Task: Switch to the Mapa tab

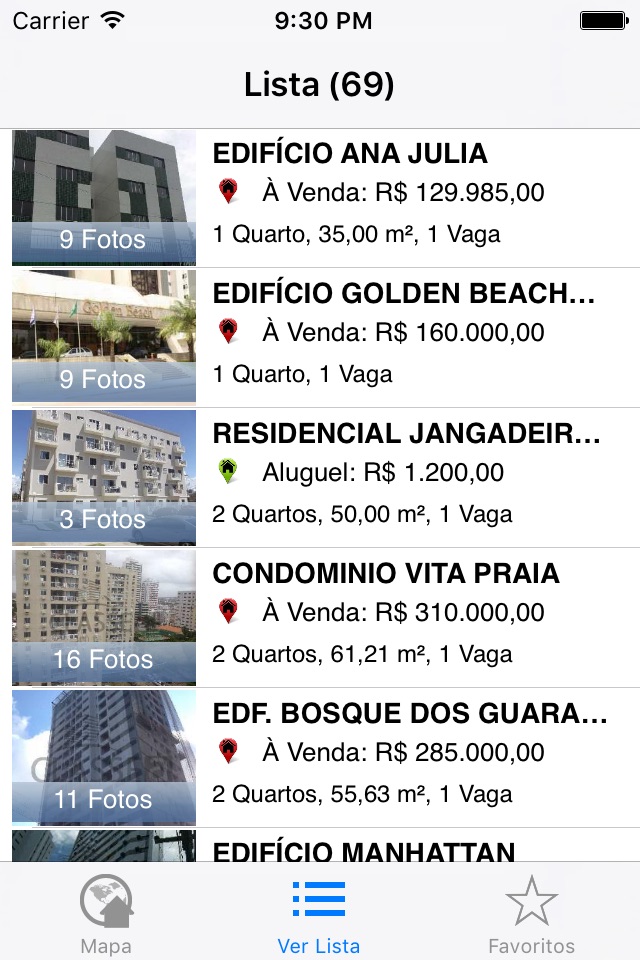Action: 106,913
